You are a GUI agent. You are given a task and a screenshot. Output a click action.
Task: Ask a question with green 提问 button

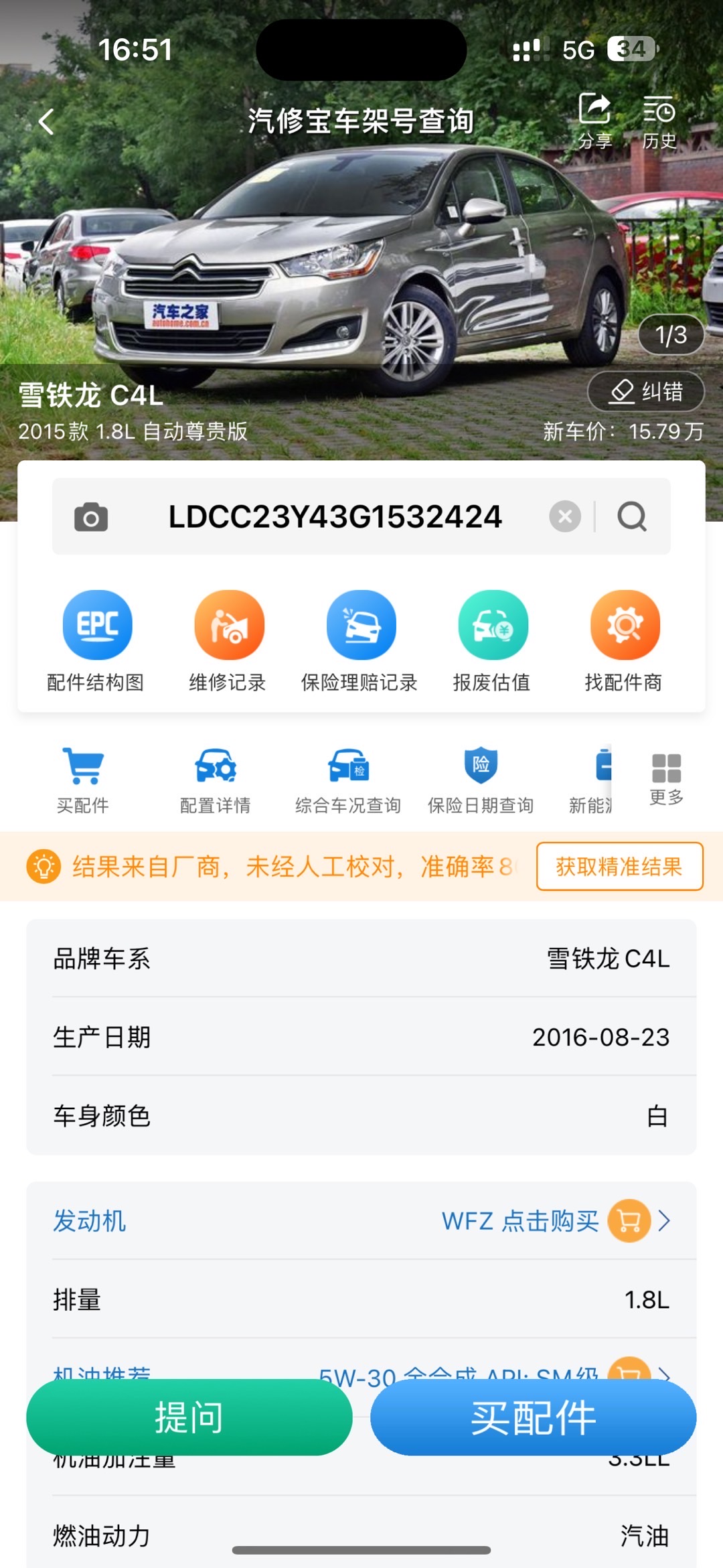189,1417
